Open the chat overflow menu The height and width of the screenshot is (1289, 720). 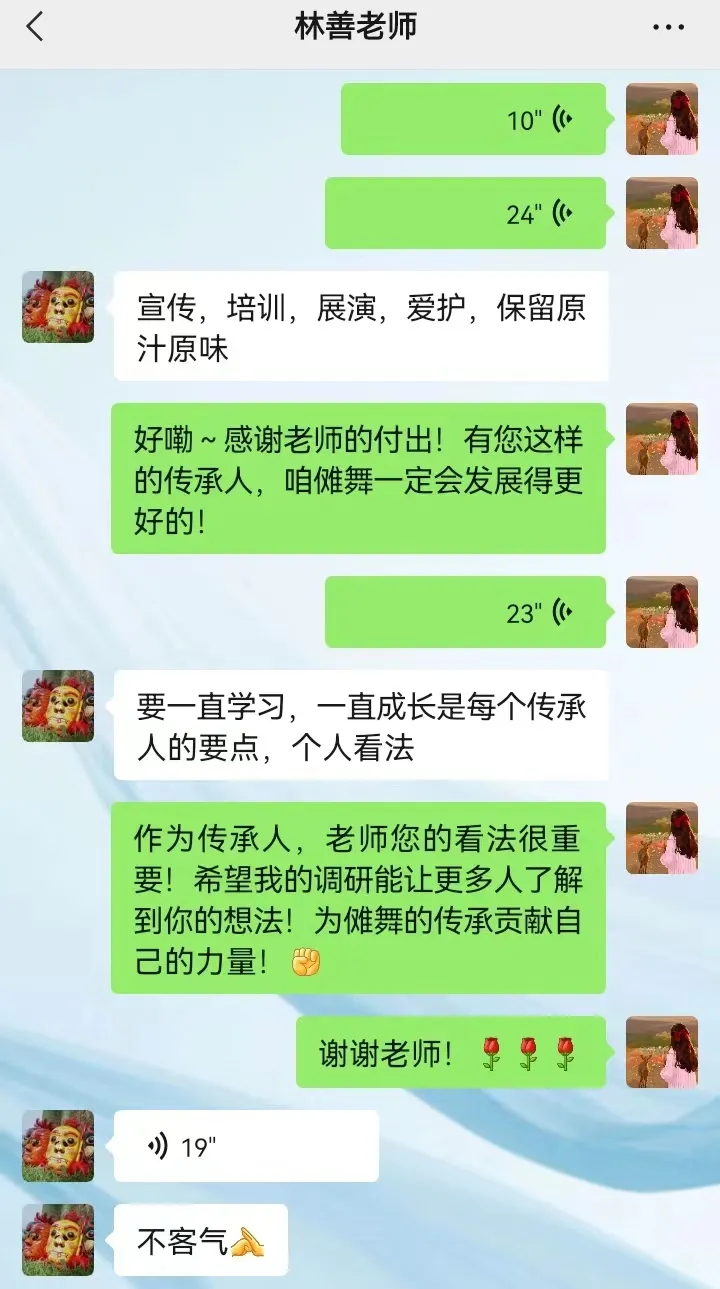(x=668, y=27)
